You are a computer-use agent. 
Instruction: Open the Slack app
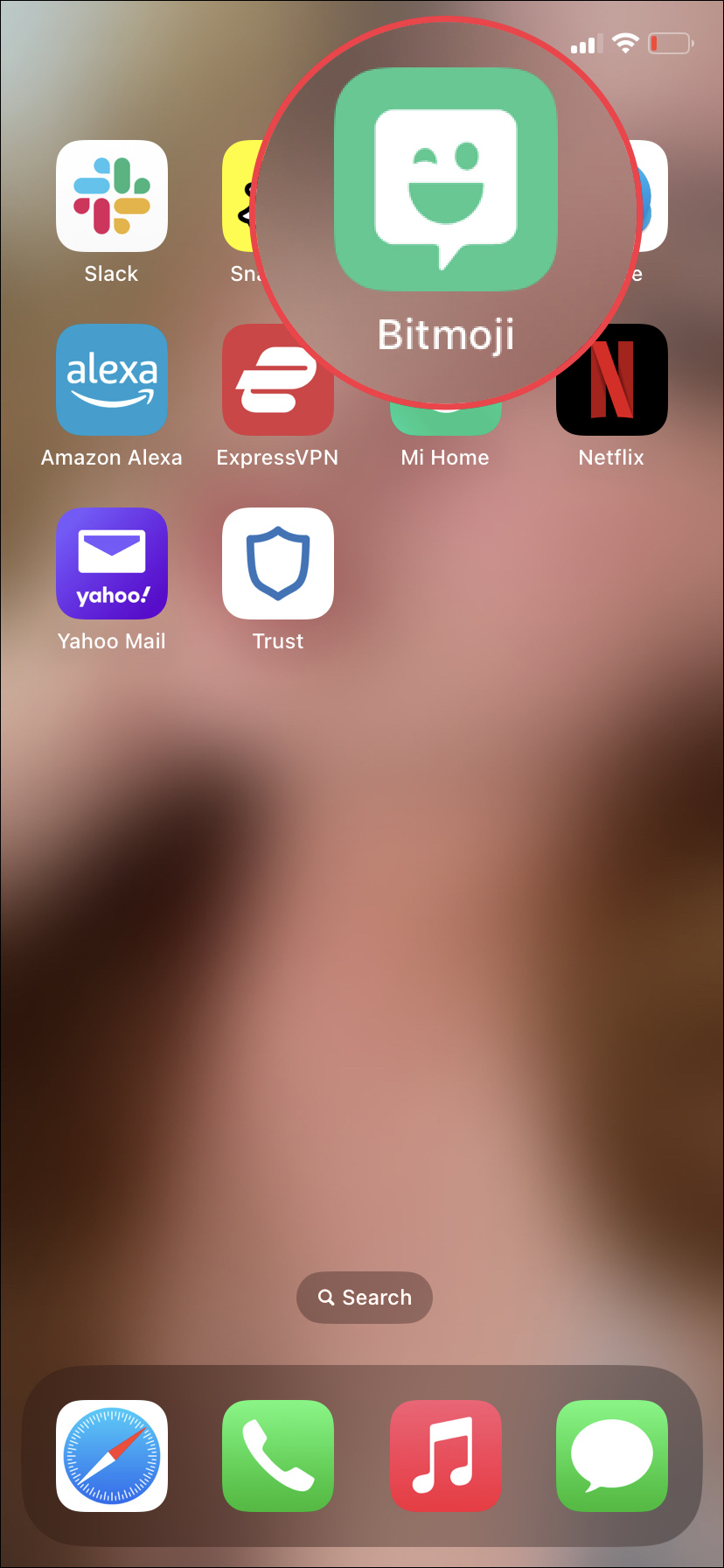112,196
